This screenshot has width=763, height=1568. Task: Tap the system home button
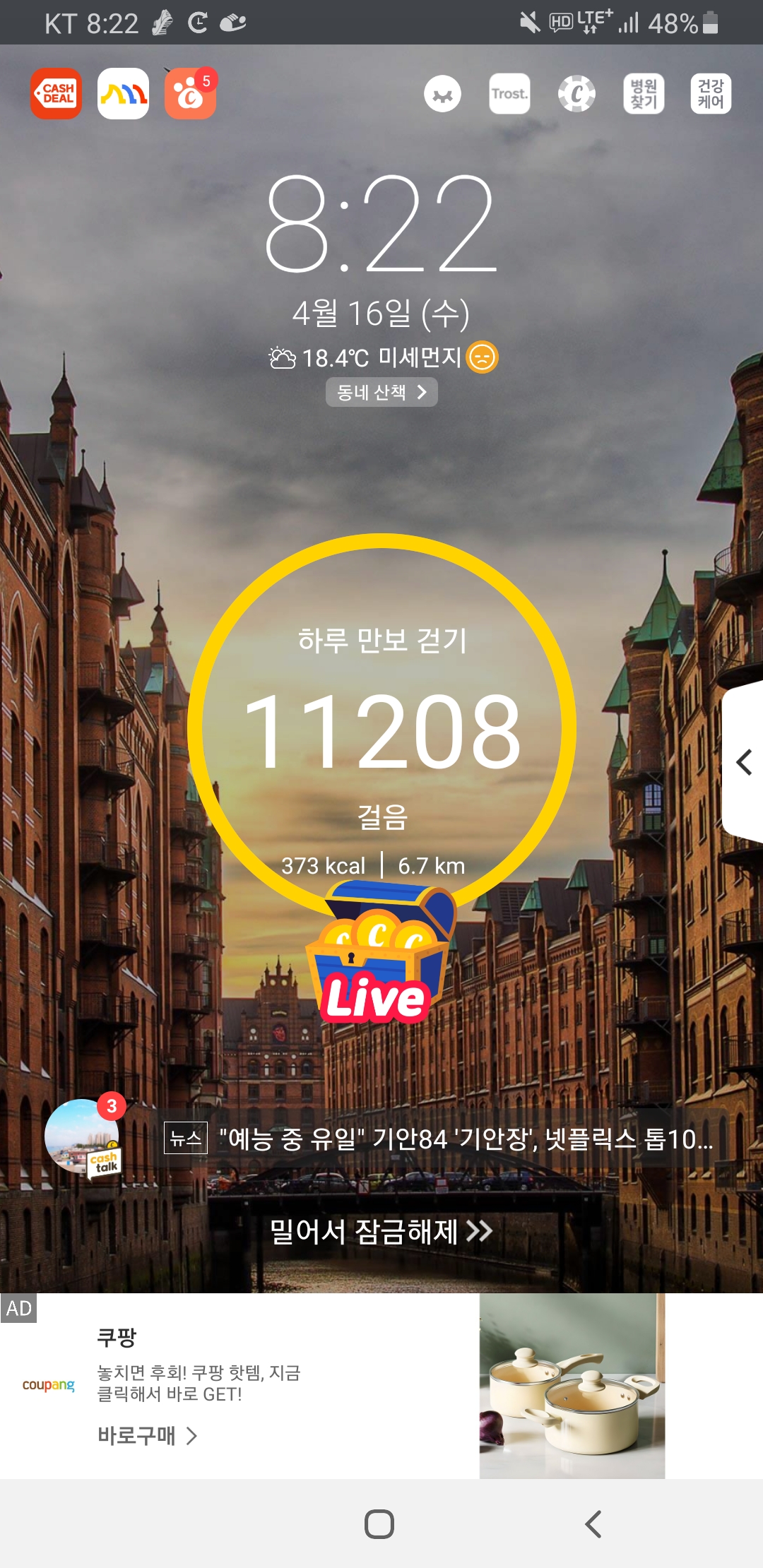(x=379, y=1524)
